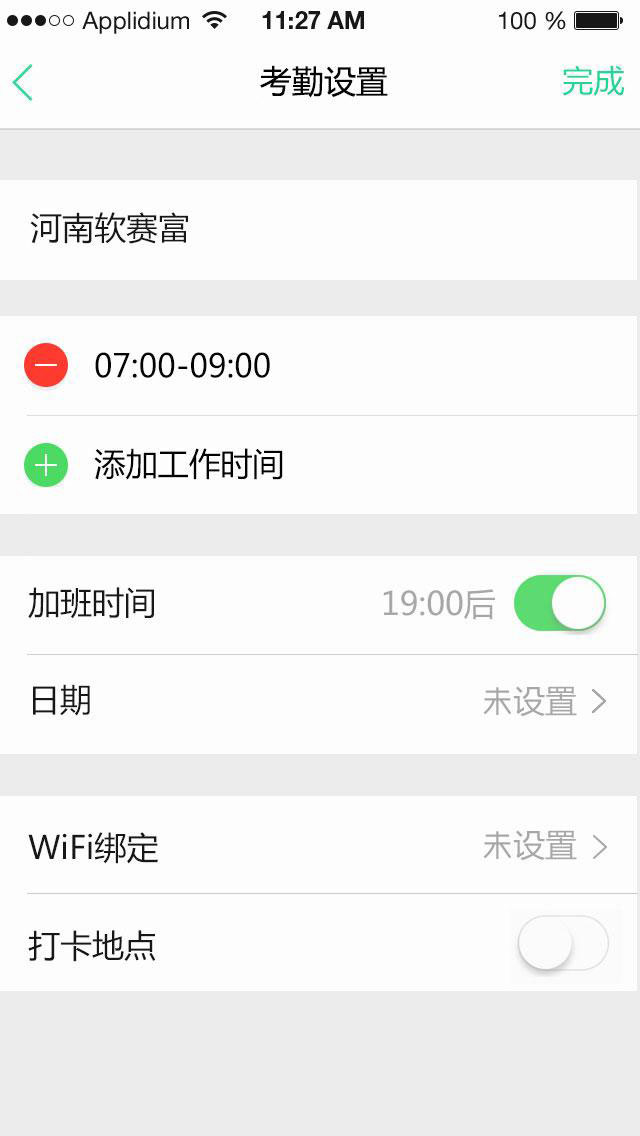Go back using the top-left arrow

(23, 82)
